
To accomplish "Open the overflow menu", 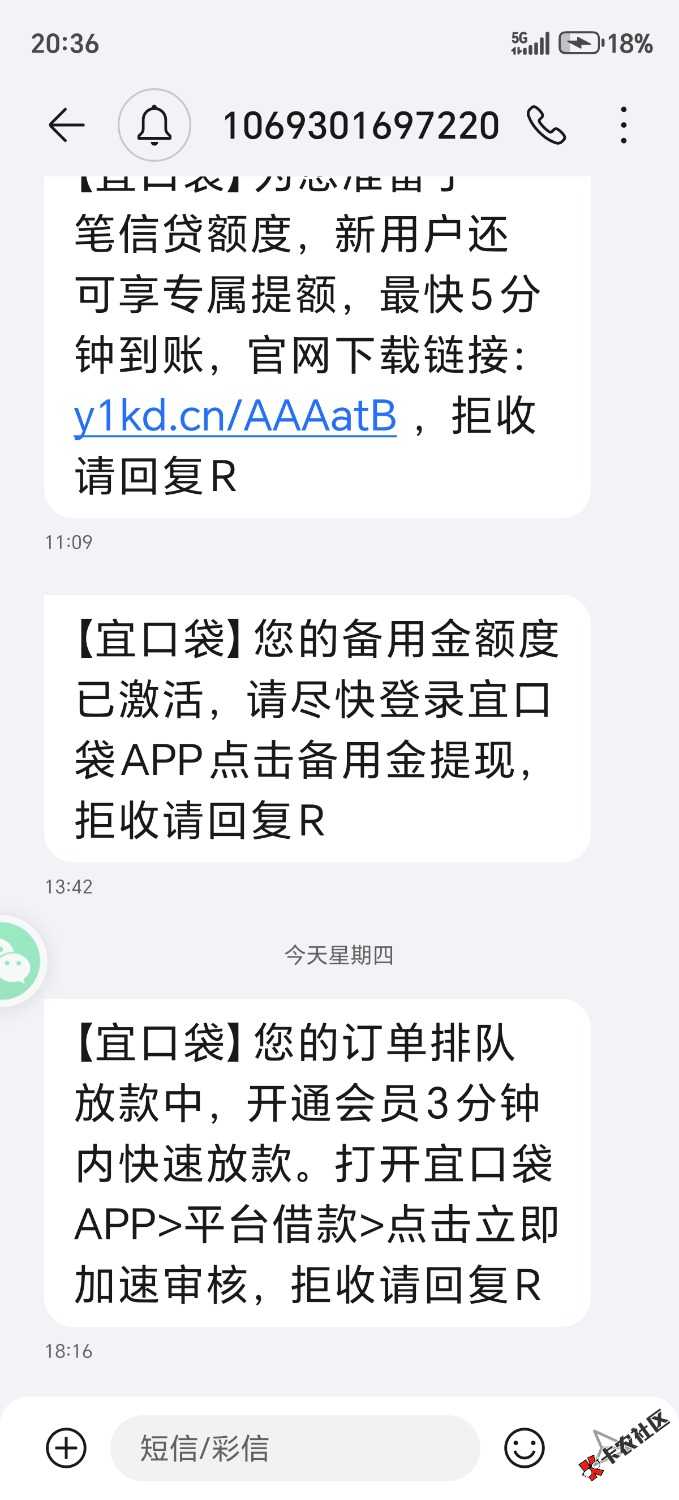I will pos(623,126).
